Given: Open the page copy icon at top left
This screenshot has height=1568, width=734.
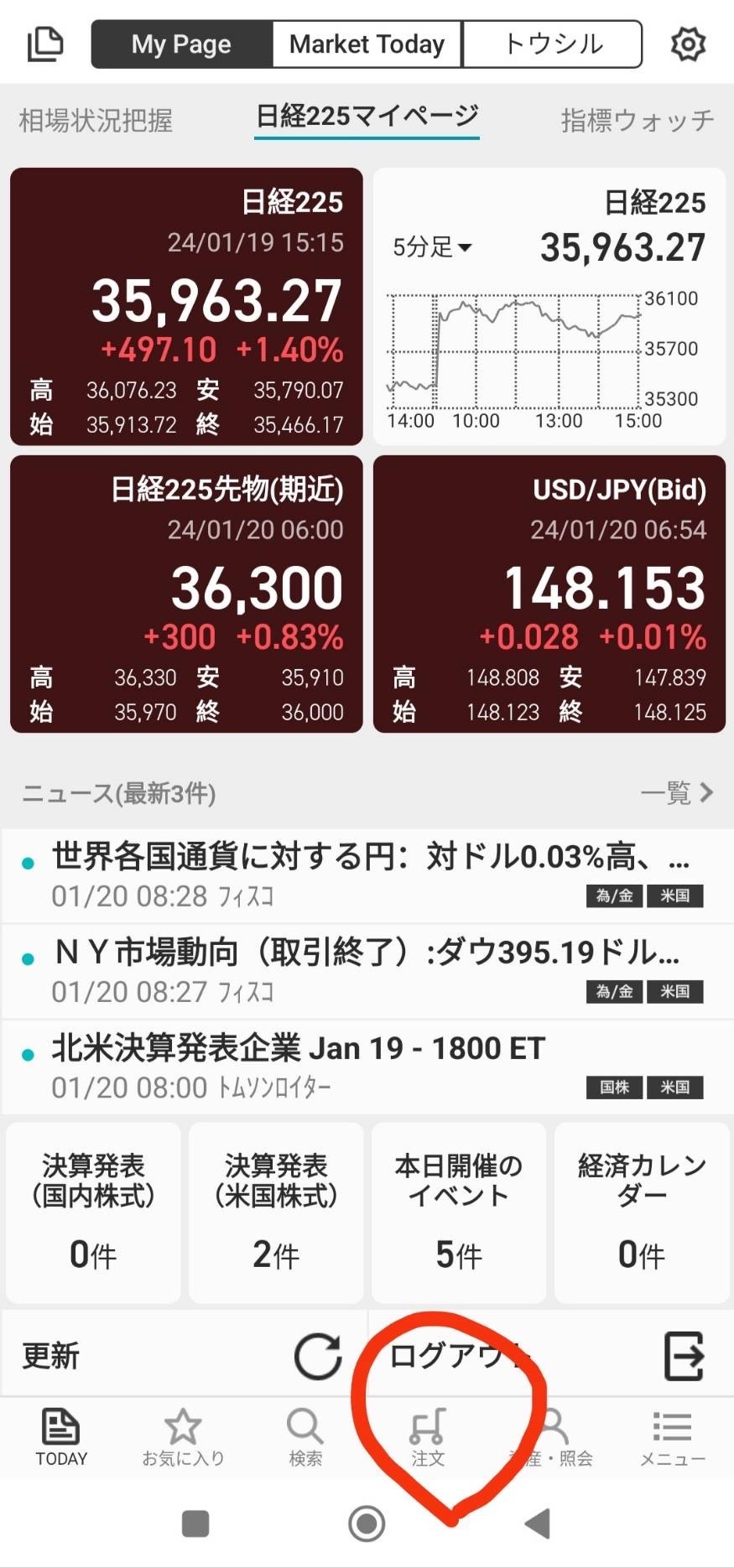Looking at the screenshot, I should pyautogui.click(x=45, y=44).
